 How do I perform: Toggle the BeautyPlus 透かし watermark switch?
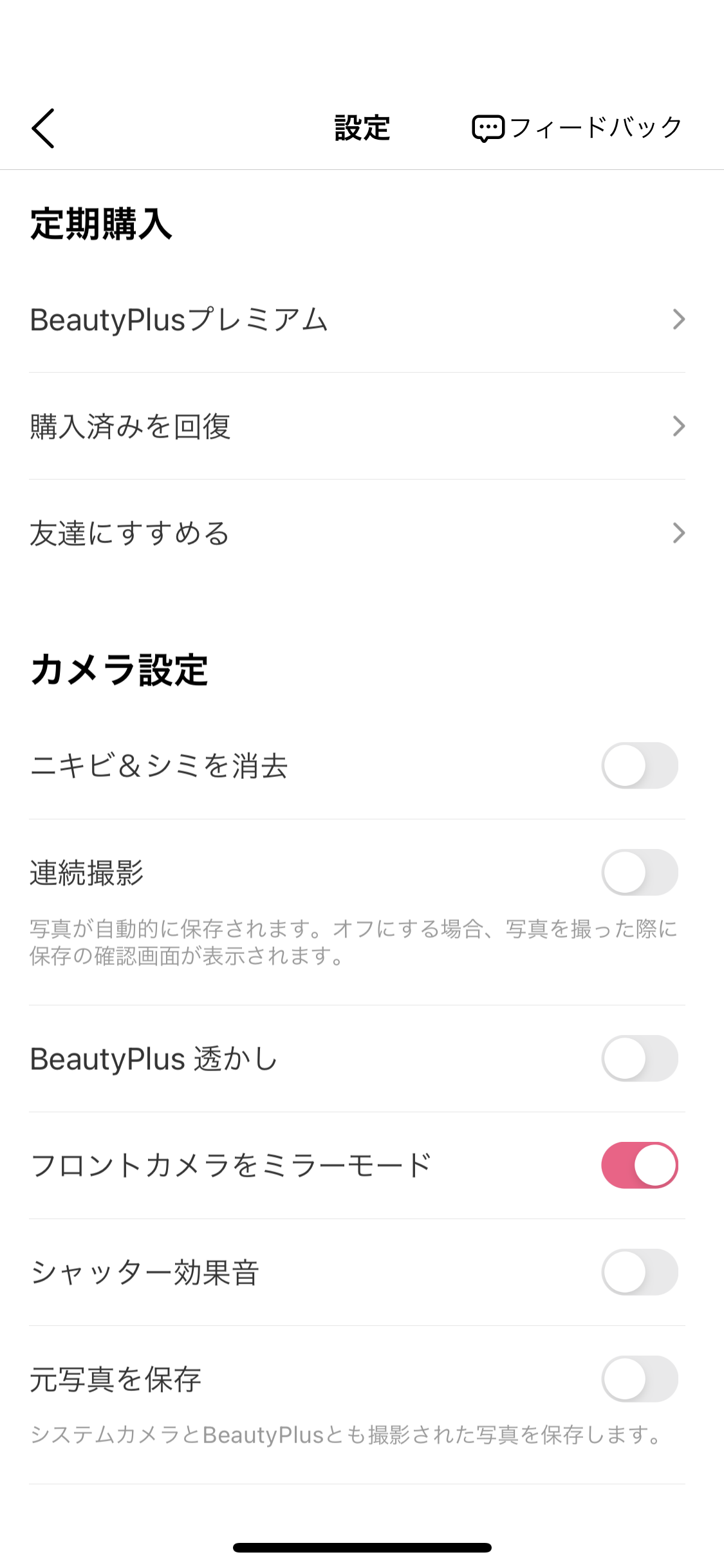[x=639, y=1058]
